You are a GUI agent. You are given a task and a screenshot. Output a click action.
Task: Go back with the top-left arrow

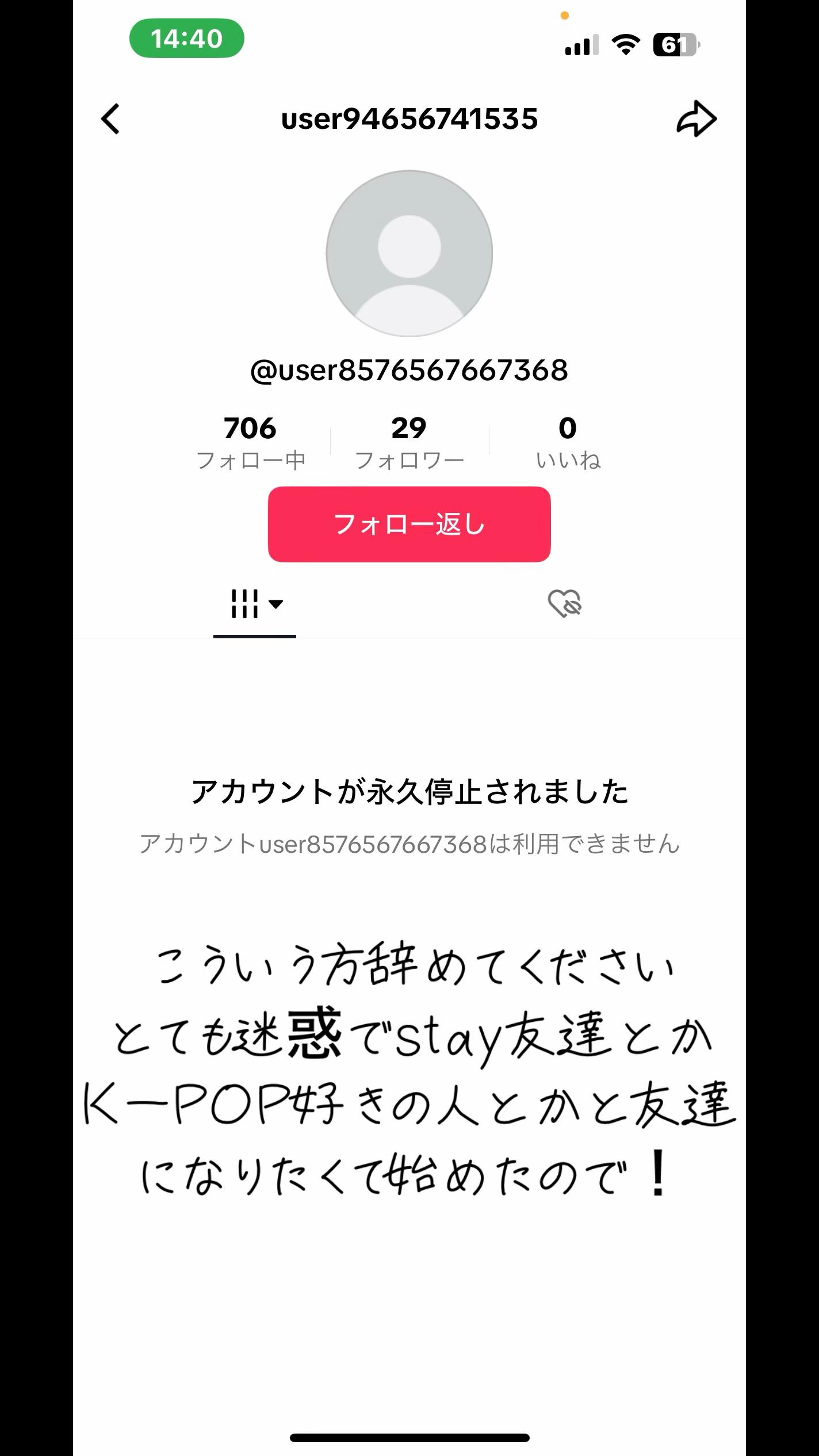(x=110, y=119)
